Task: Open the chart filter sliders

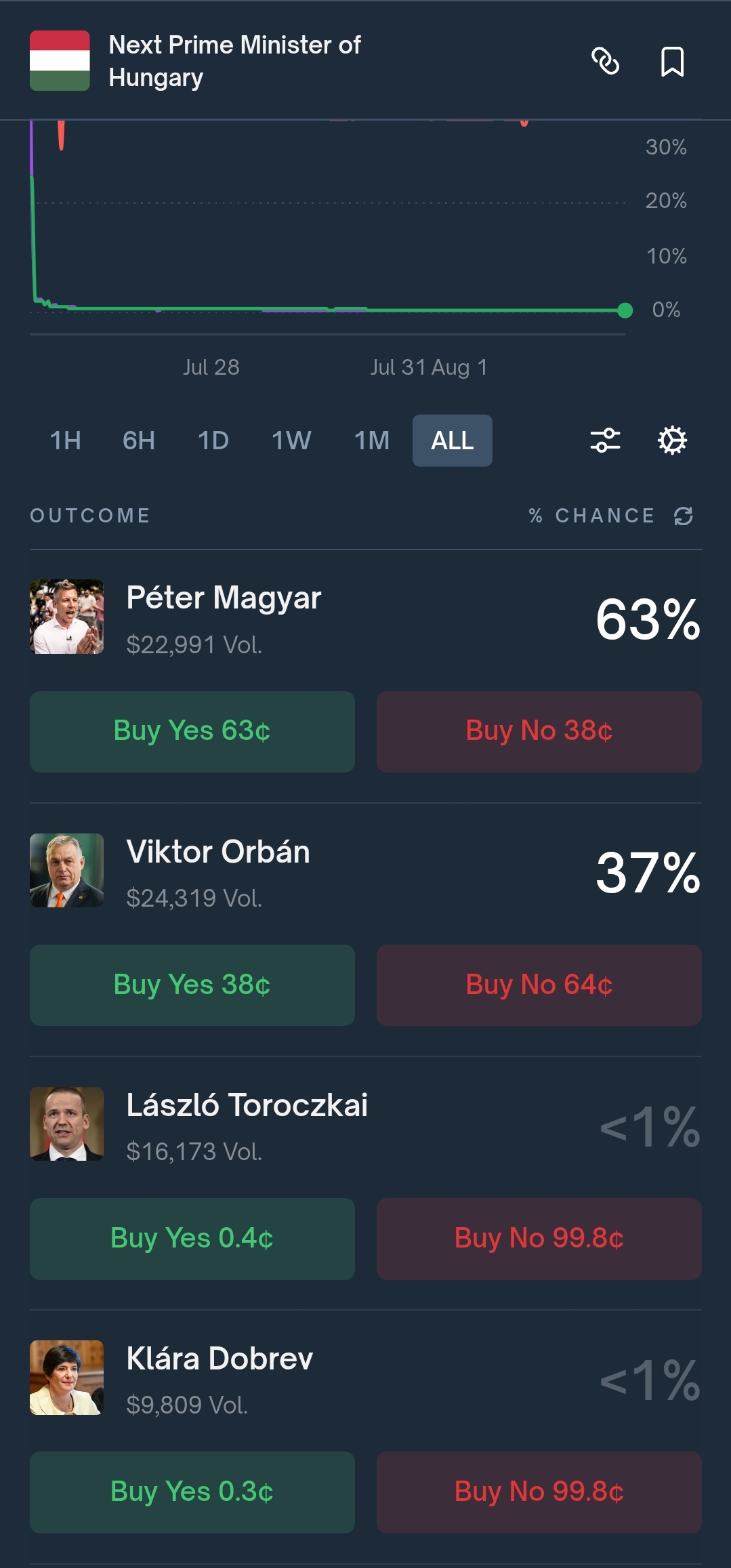Action: click(605, 440)
